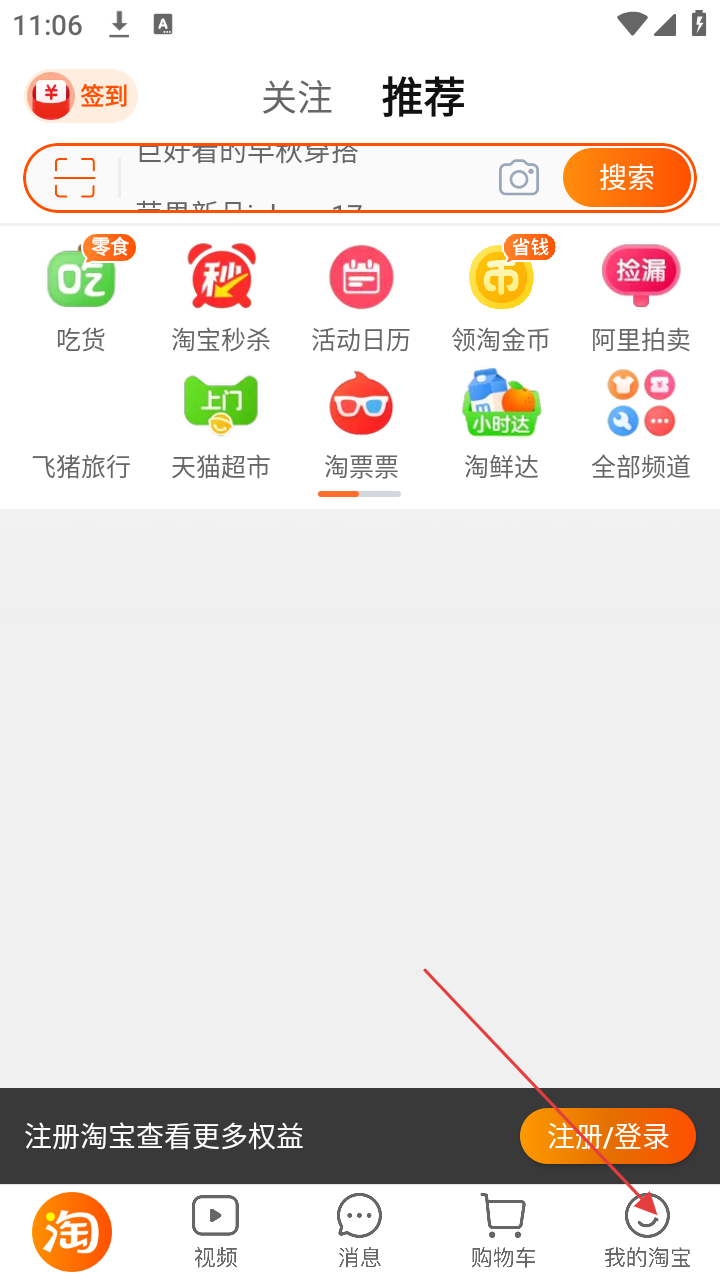Open 淘票票 tickets
Viewport: 720px width, 1280px height.
[361, 423]
